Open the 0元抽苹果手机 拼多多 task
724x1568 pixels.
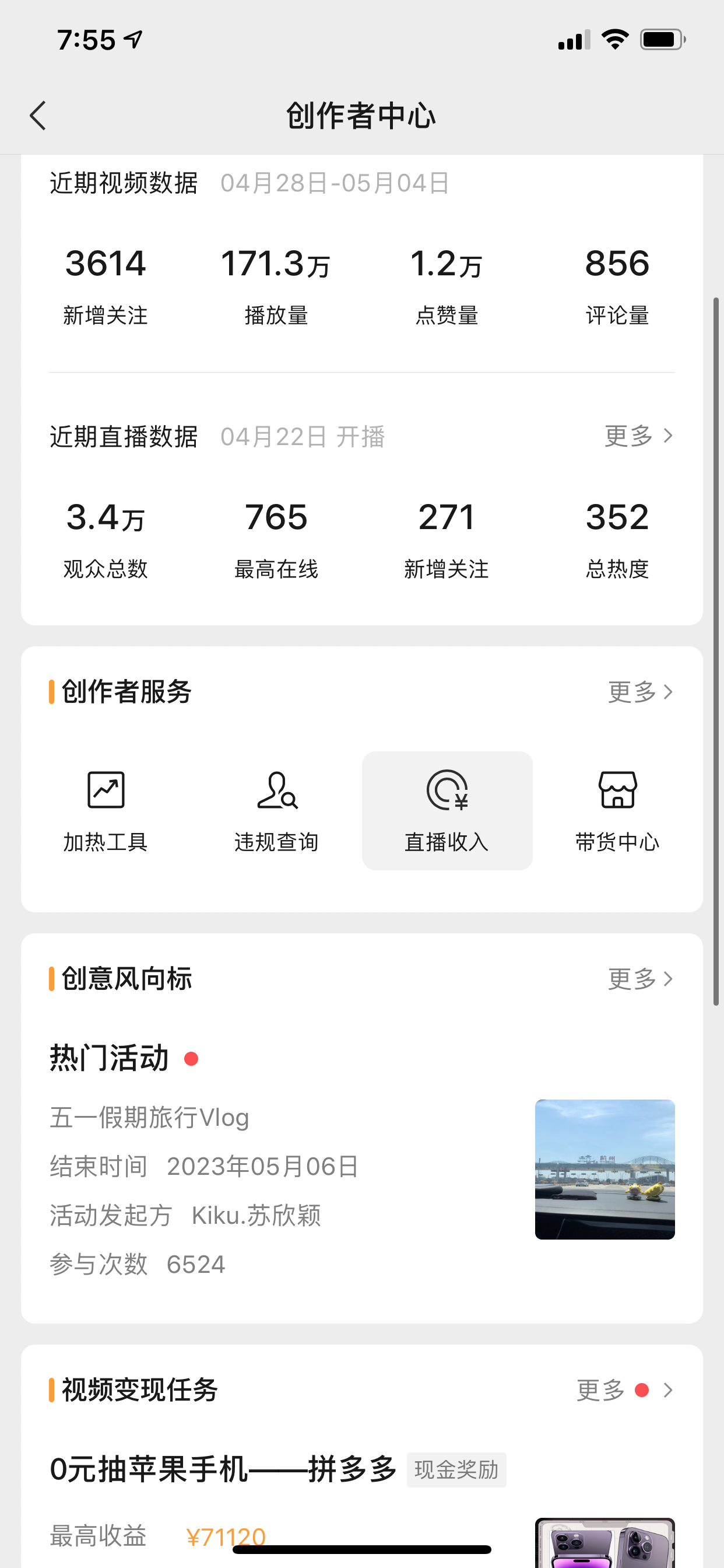click(223, 1469)
